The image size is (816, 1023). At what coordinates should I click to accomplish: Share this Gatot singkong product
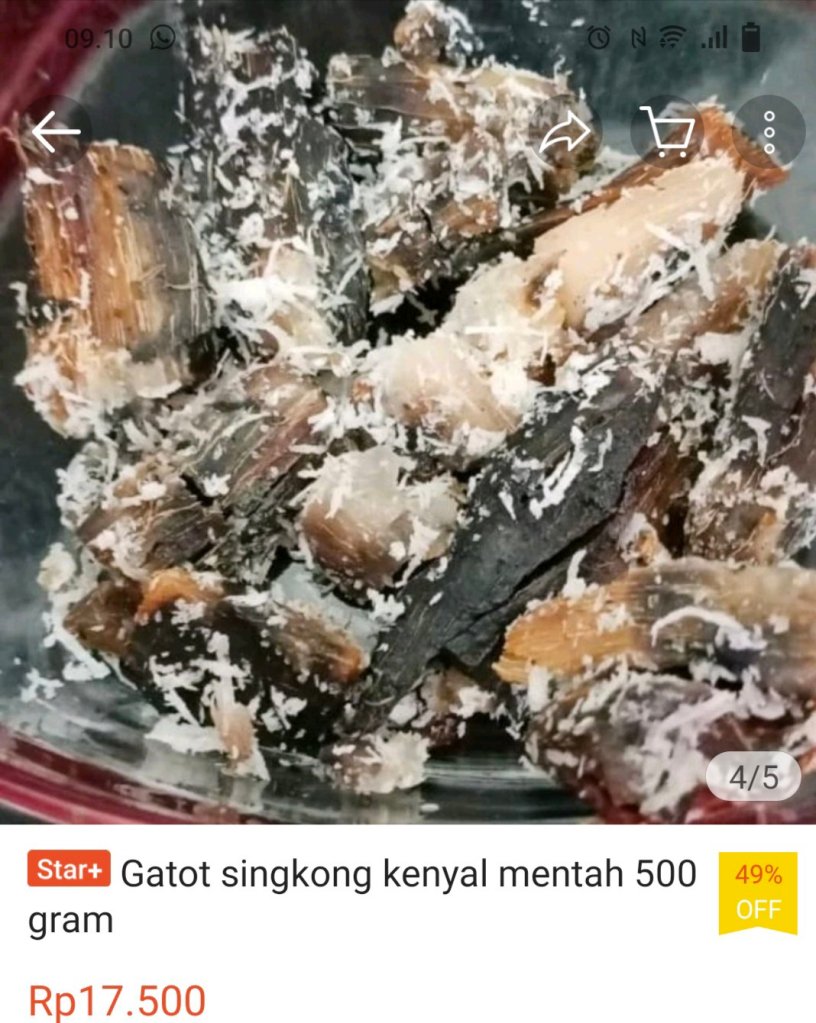[566, 132]
